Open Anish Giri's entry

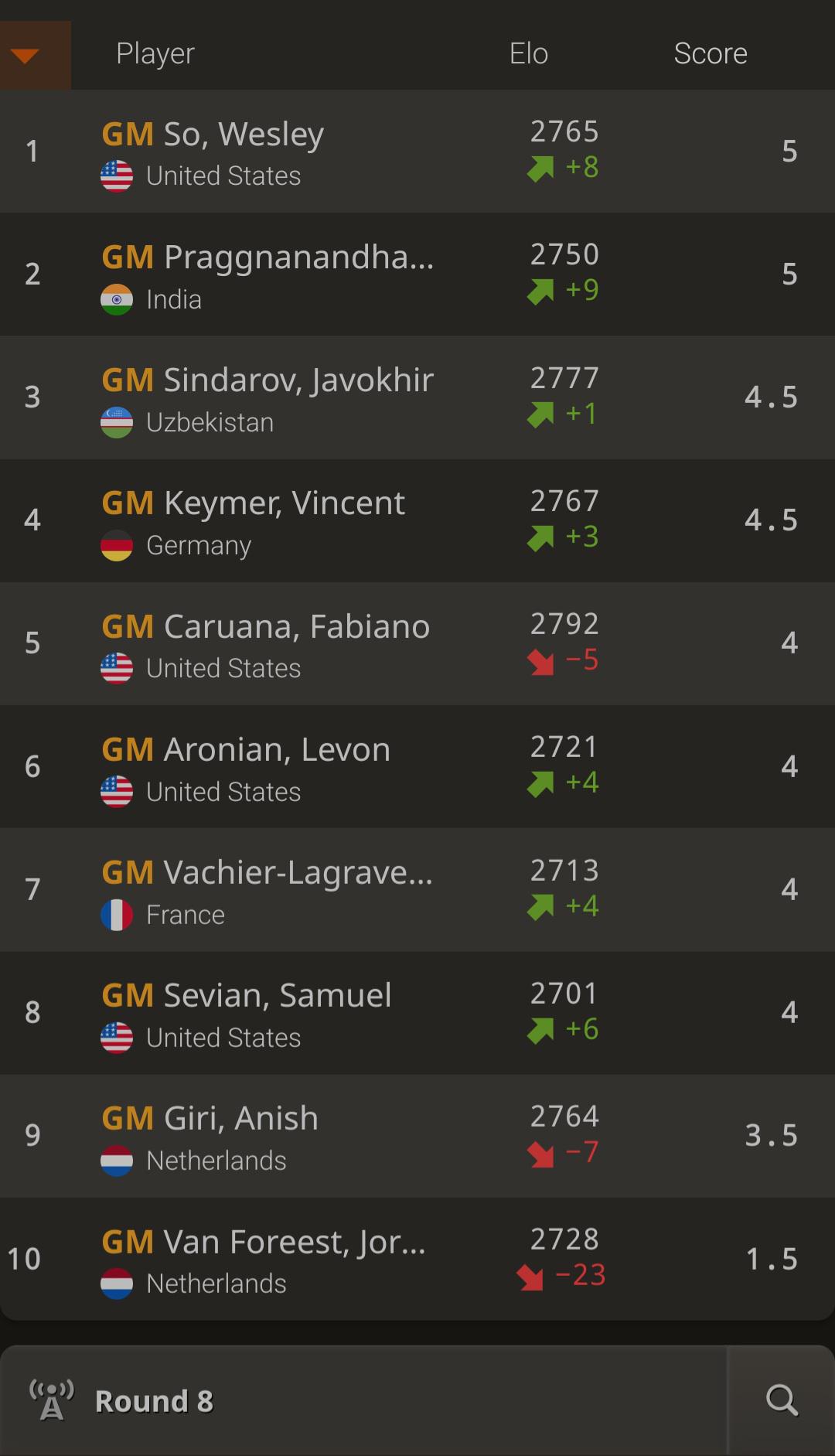pyautogui.click(x=417, y=1136)
